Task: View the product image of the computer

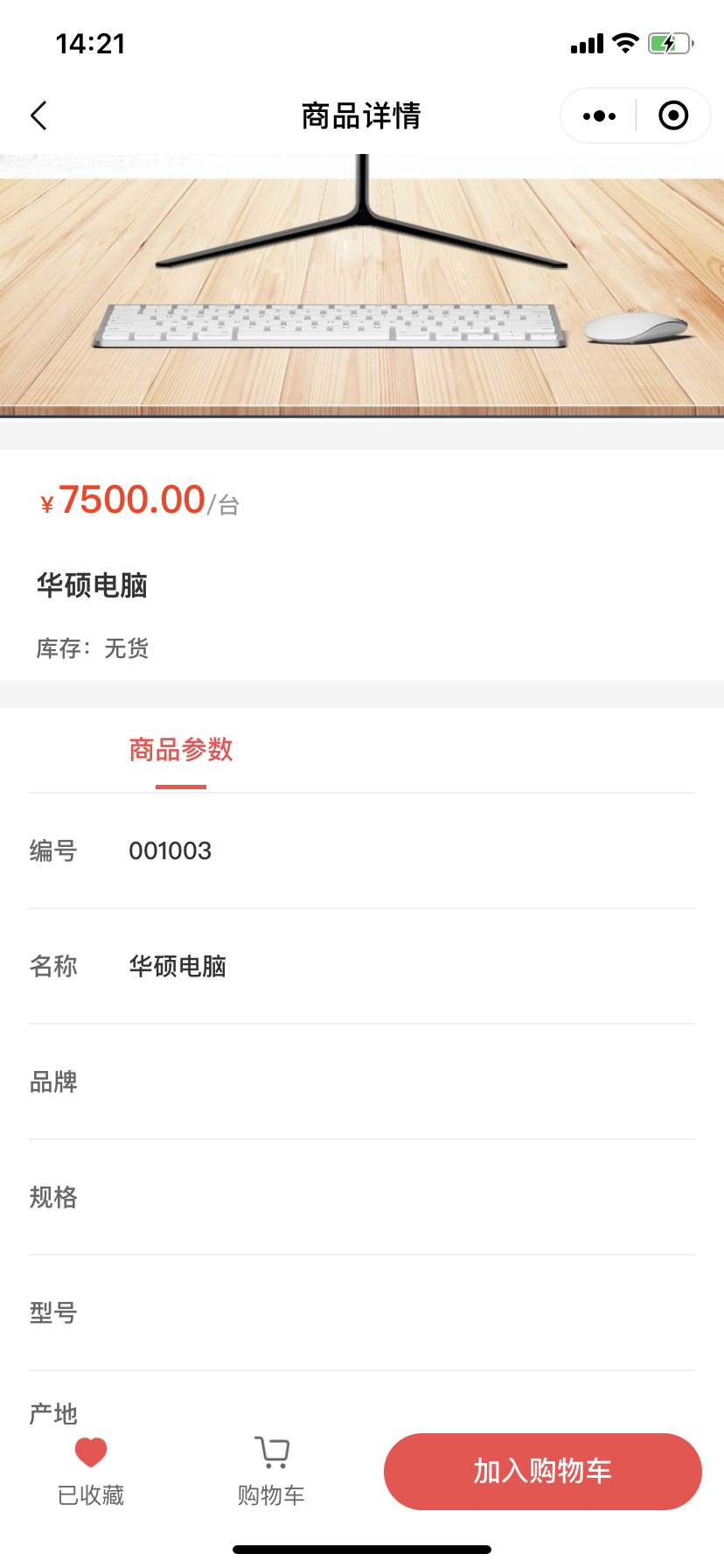Action: coord(362,285)
